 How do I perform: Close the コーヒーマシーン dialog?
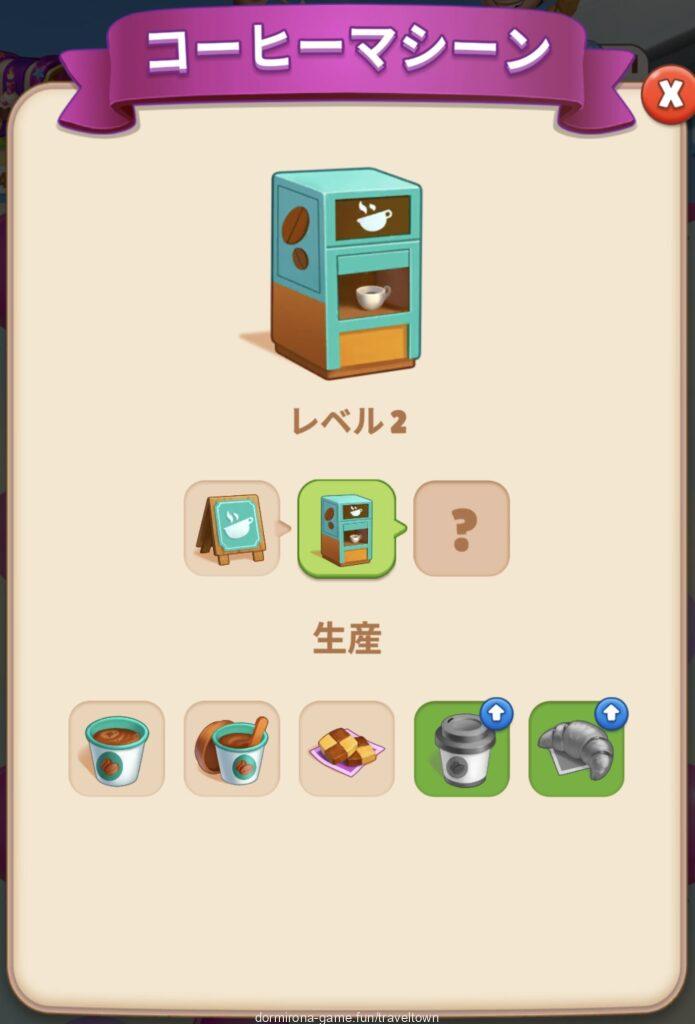pyautogui.click(x=667, y=96)
